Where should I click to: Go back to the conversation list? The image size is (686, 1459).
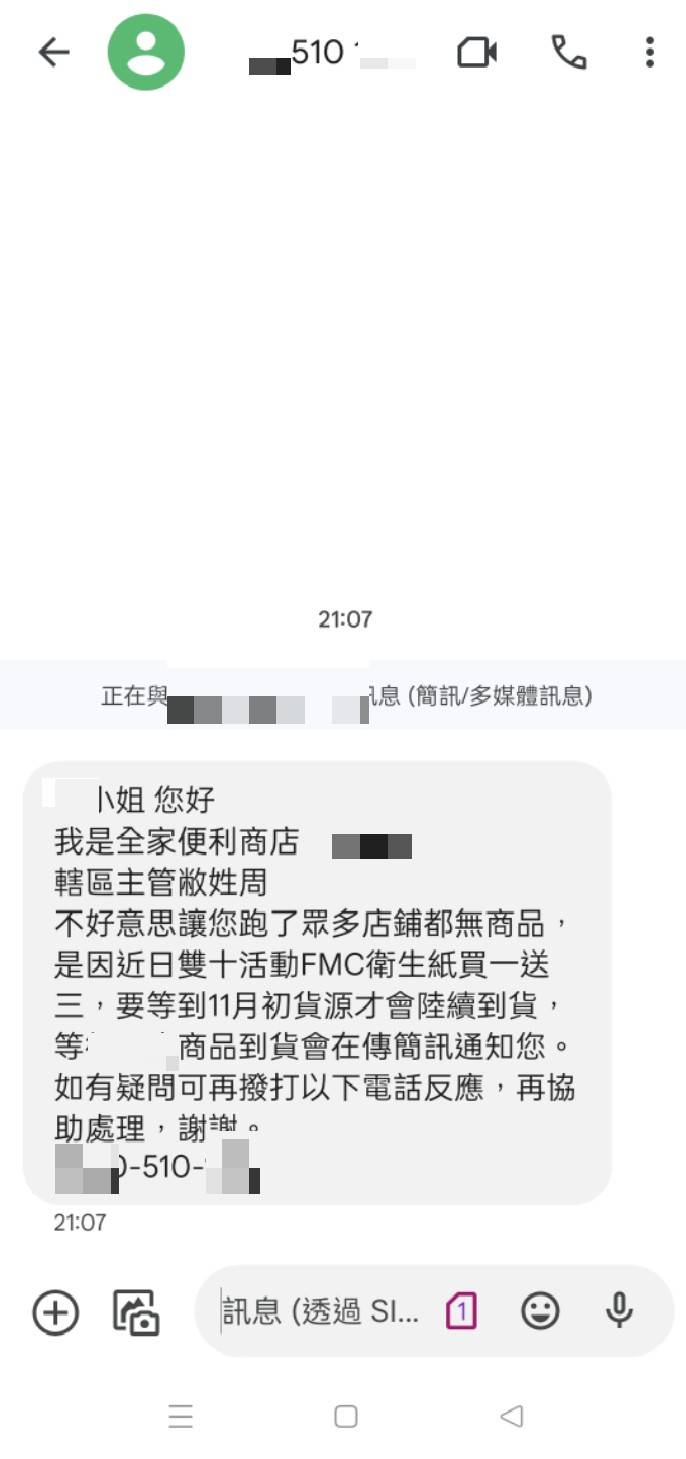[54, 53]
